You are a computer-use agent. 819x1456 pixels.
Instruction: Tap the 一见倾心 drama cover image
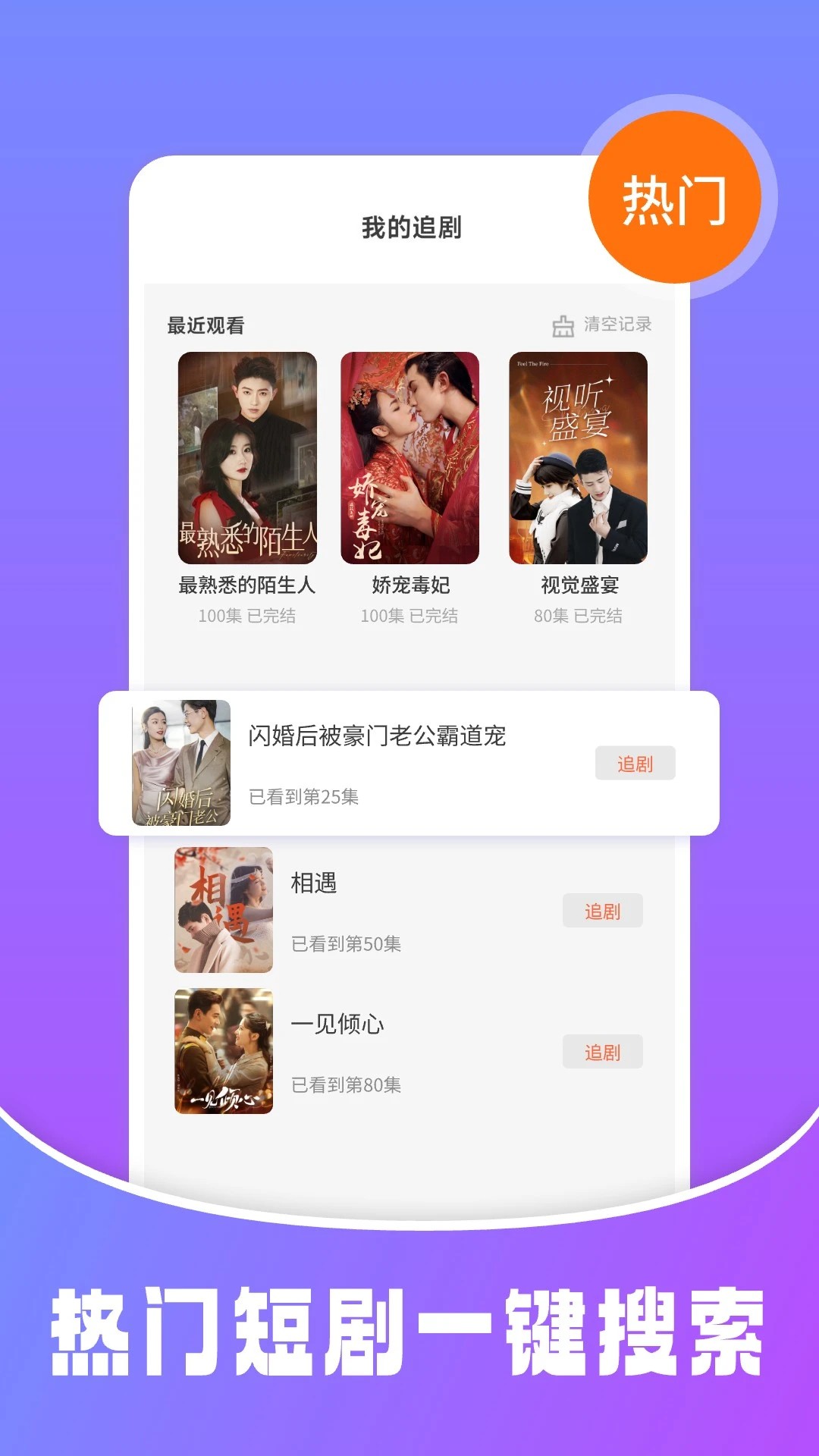point(222,1050)
